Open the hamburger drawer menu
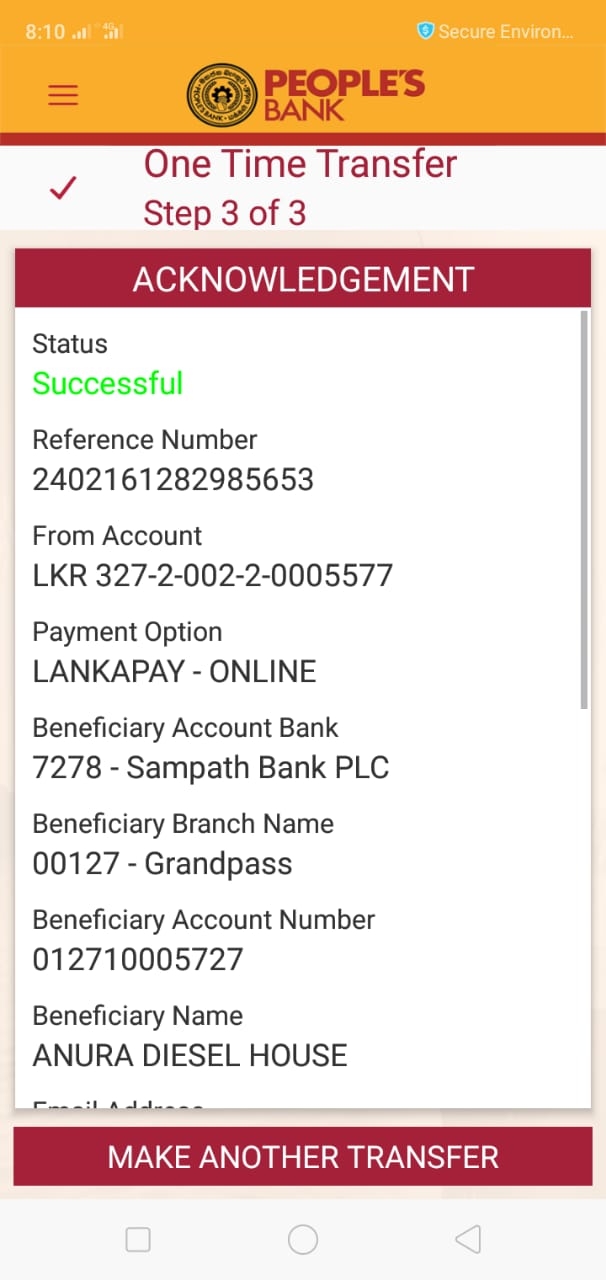Viewport: 606px width, 1280px height. click(x=63, y=95)
